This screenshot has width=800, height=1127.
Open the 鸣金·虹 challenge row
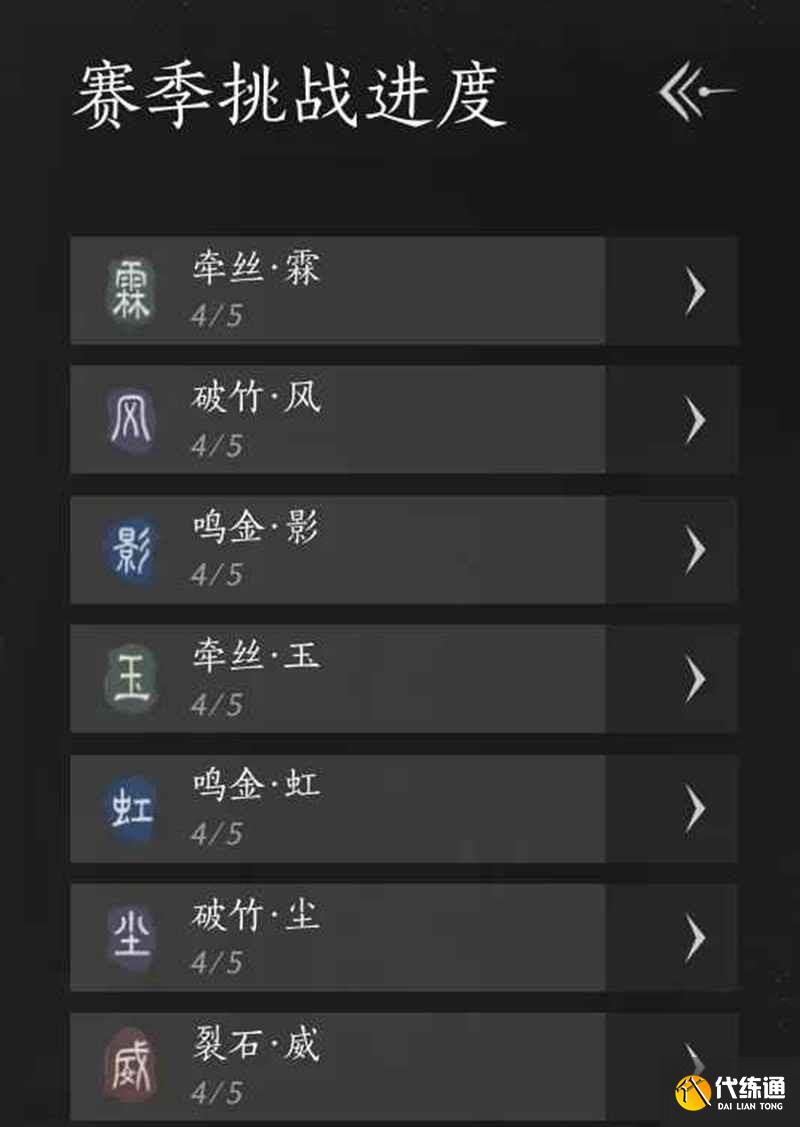coord(403,808)
